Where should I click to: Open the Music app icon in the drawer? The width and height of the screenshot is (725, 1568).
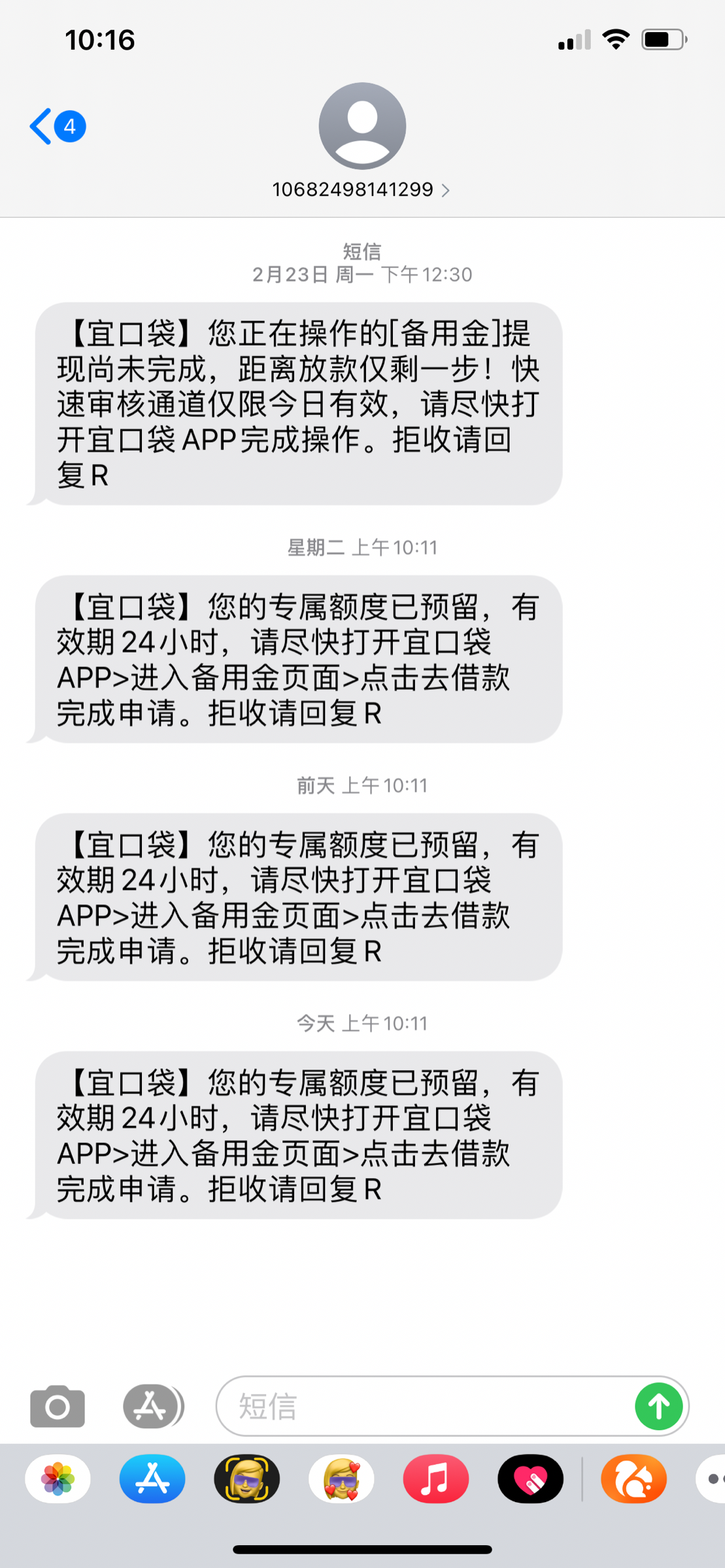tap(435, 1480)
